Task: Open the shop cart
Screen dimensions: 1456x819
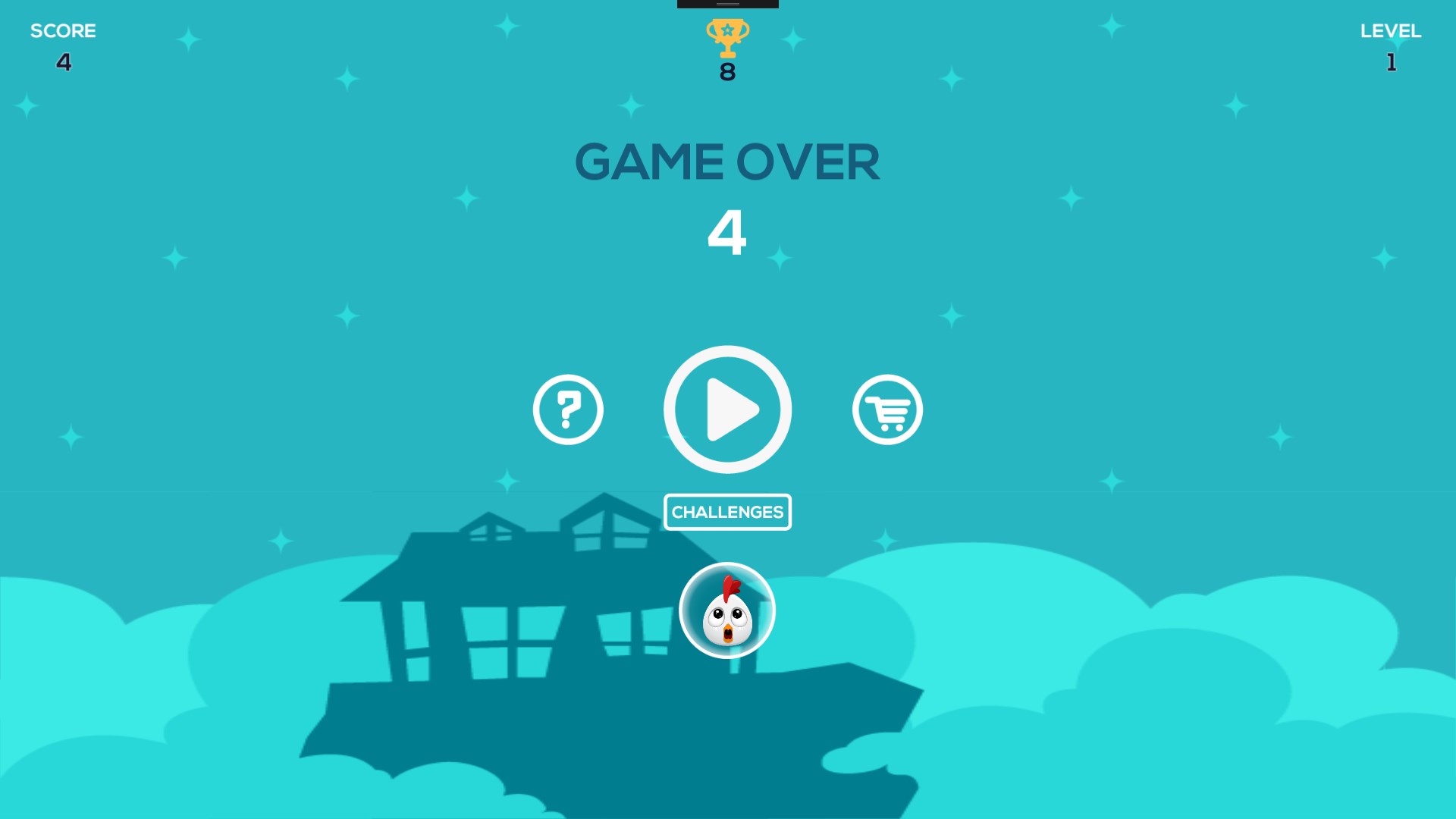Action: (887, 409)
